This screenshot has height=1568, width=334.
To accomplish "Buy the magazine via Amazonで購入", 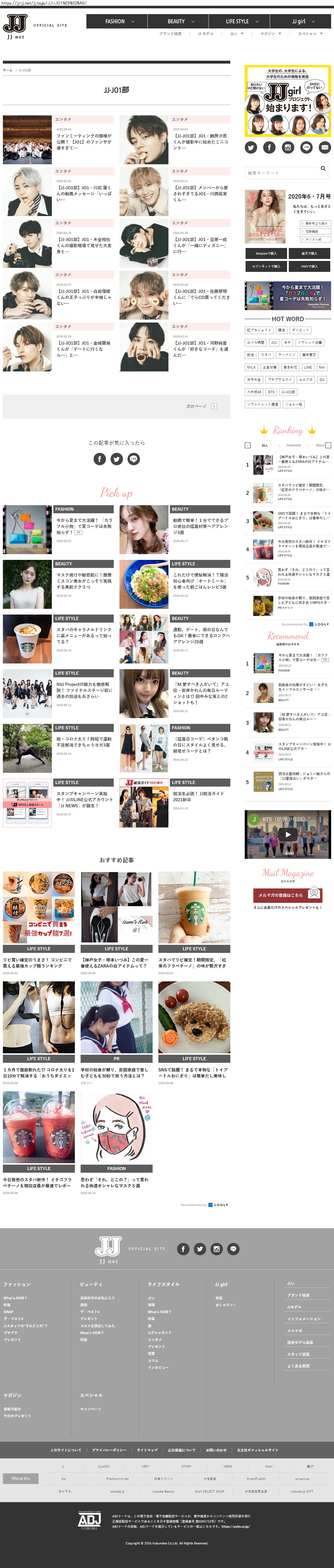I will 266,253.
